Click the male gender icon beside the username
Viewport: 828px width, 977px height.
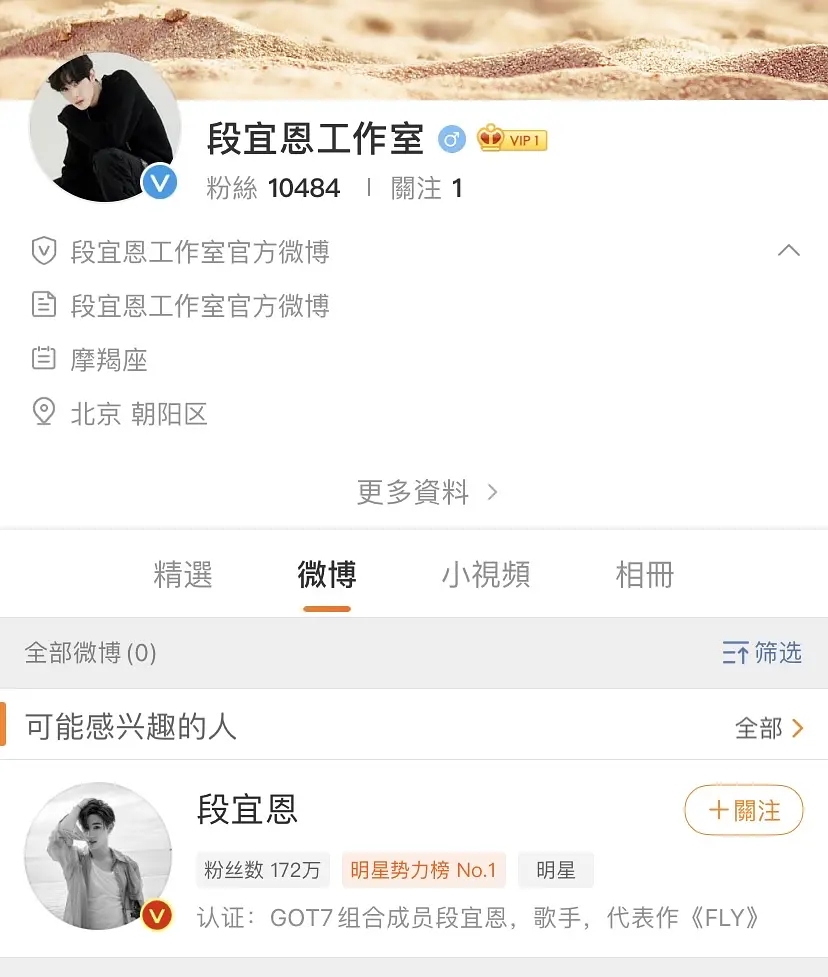(x=452, y=140)
